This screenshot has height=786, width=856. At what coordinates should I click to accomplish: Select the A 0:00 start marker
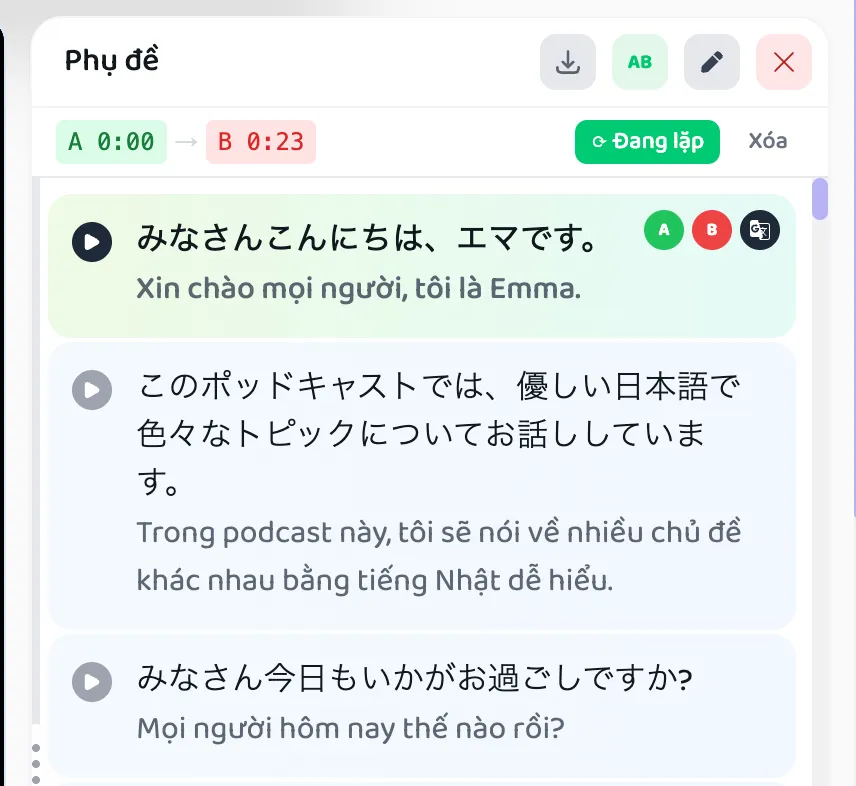(111, 142)
